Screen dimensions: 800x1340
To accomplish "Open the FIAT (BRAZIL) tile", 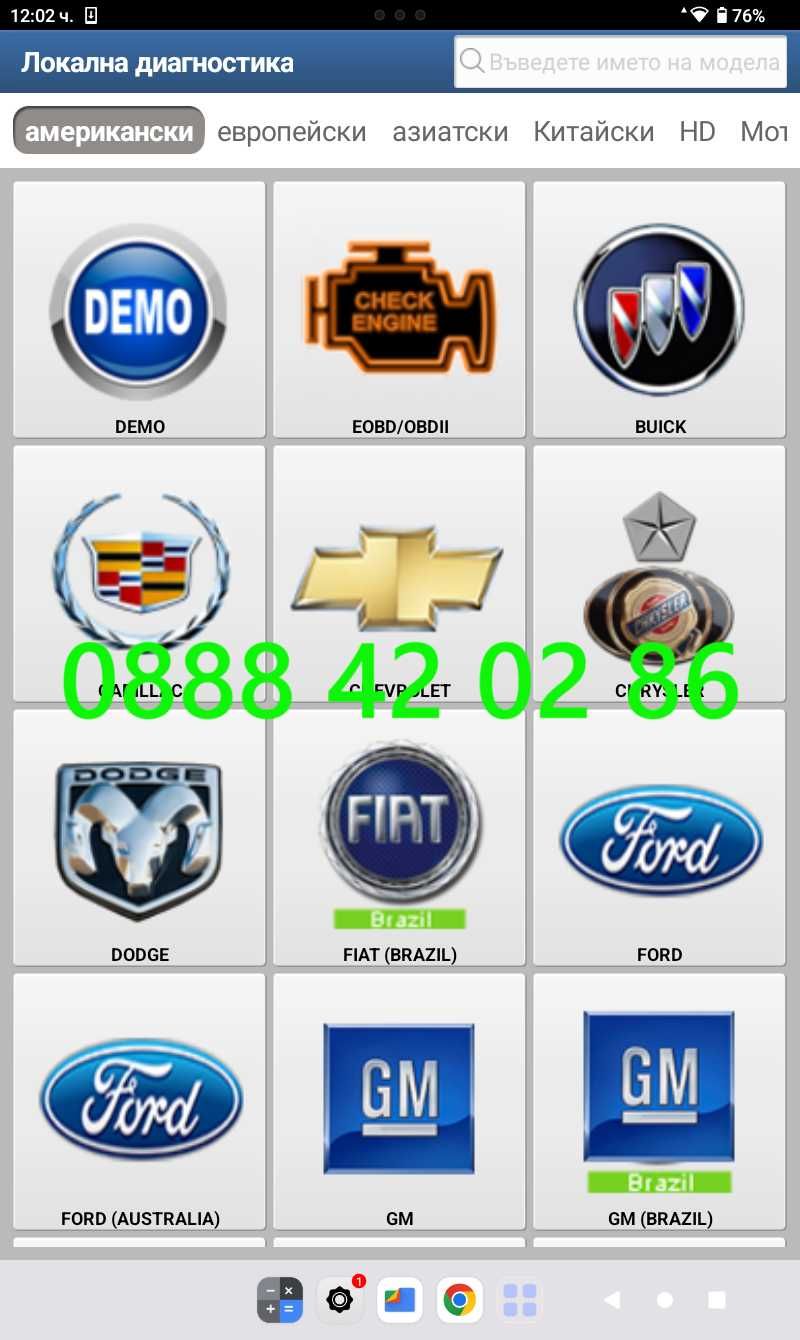I will pyautogui.click(x=399, y=838).
